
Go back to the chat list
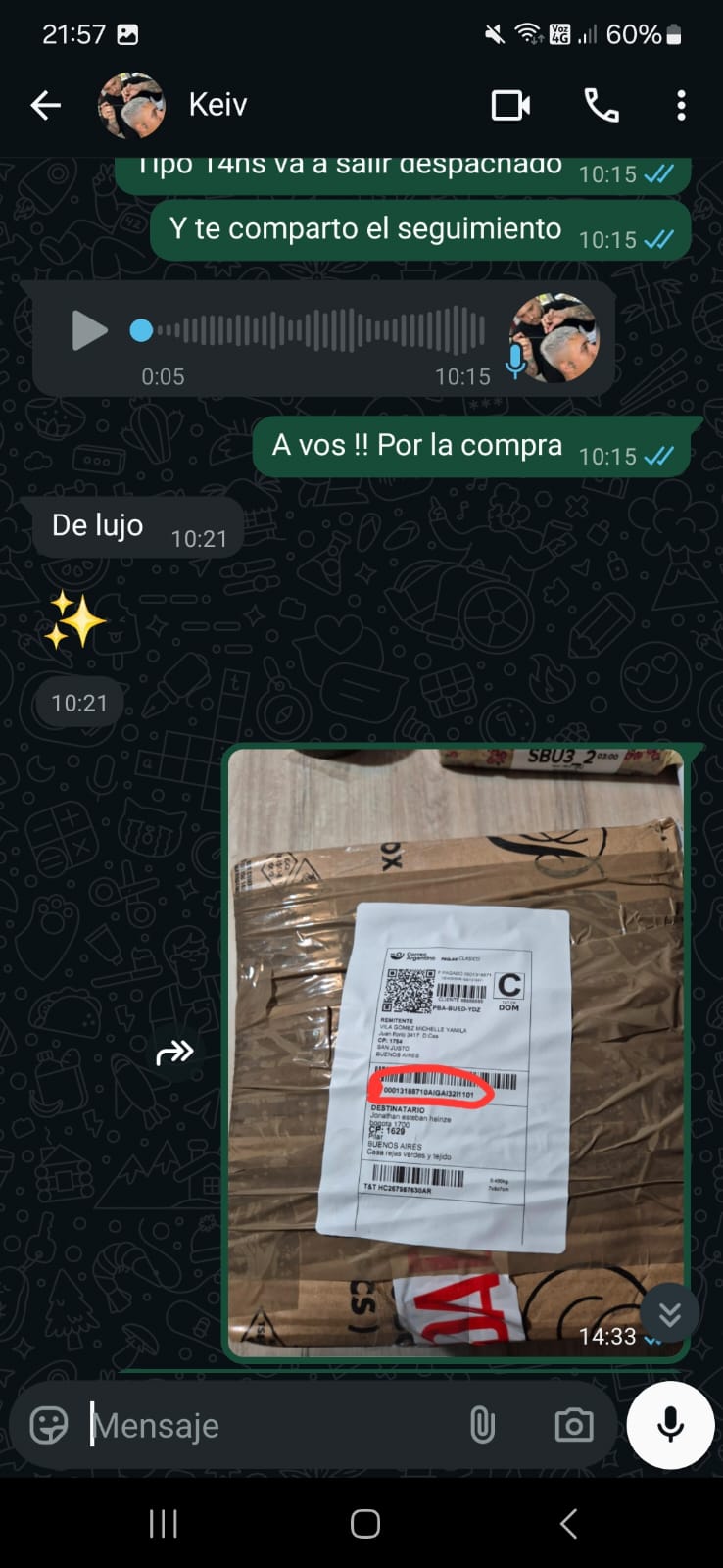pyautogui.click(x=45, y=105)
